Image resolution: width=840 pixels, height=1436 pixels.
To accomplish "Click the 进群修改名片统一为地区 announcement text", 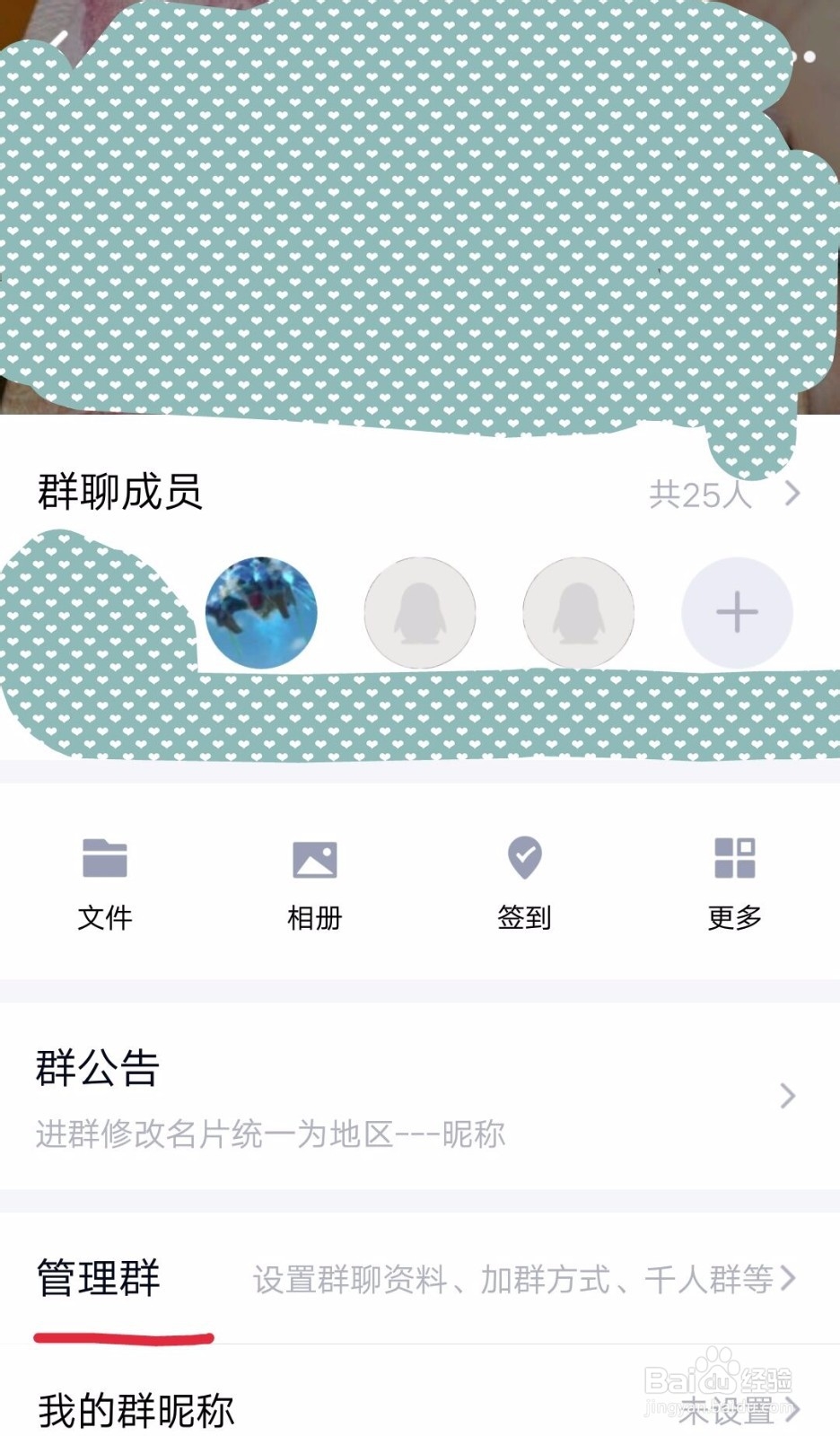I will 269,1135.
